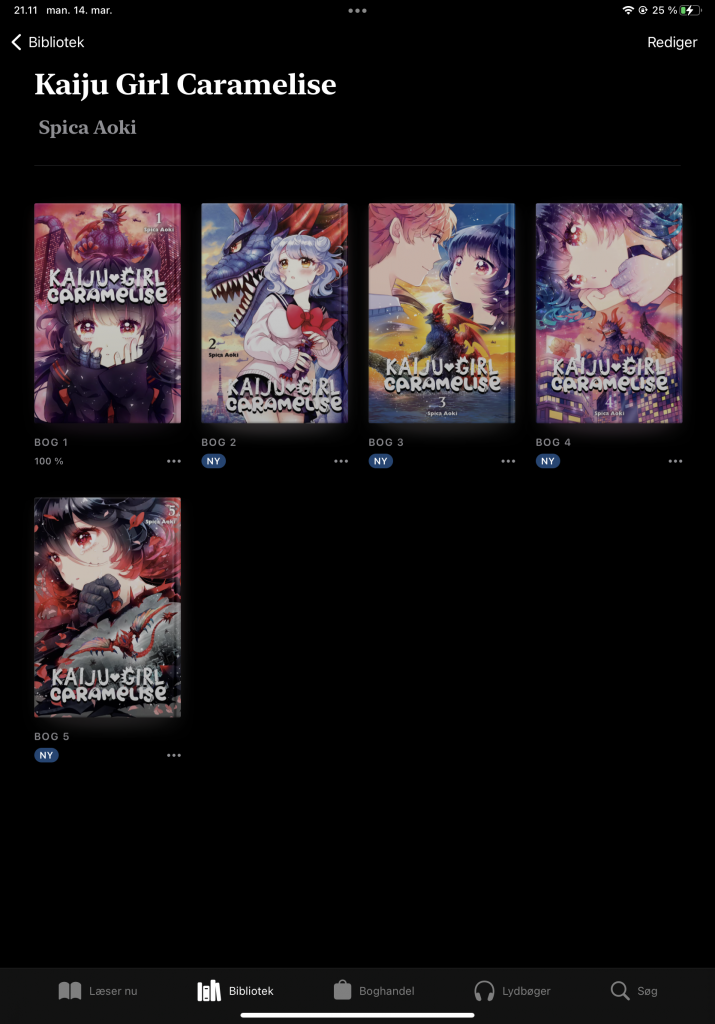Open more options for Bog 5
Viewport: 715px width, 1024px height.
click(174, 755)
